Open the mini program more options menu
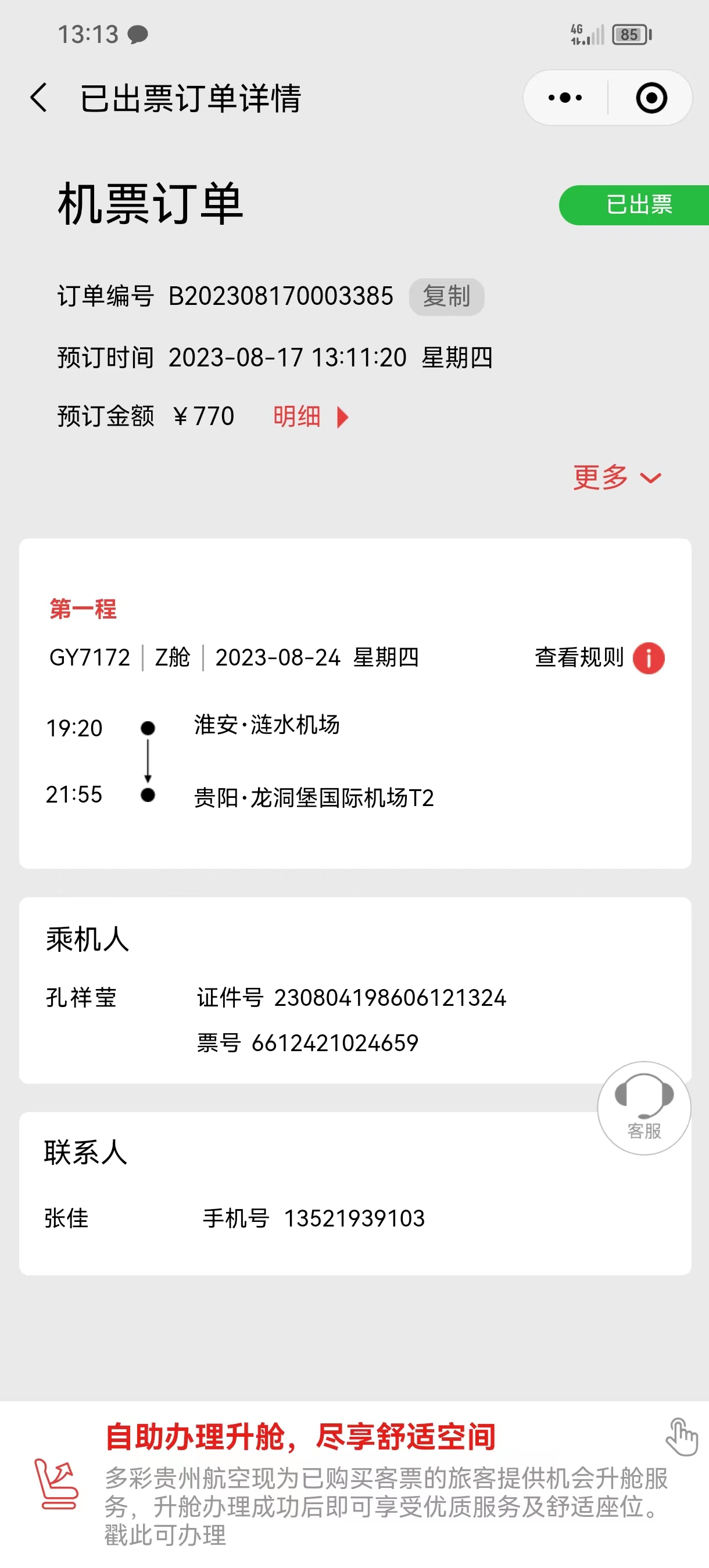The image size is (709, 1568). pos(565,98)
